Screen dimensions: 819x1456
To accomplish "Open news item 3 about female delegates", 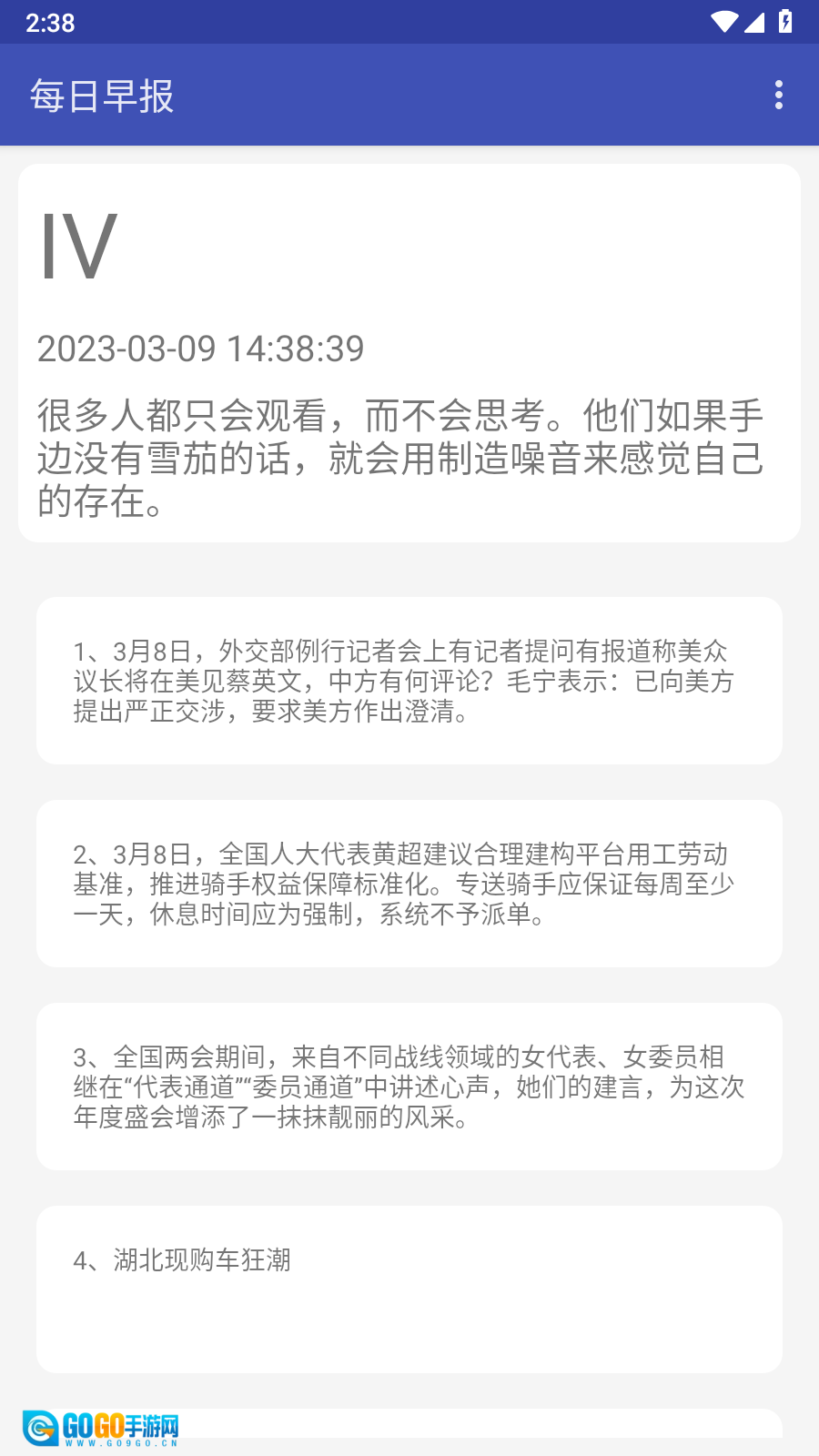I will click(x=409, y=1087).
